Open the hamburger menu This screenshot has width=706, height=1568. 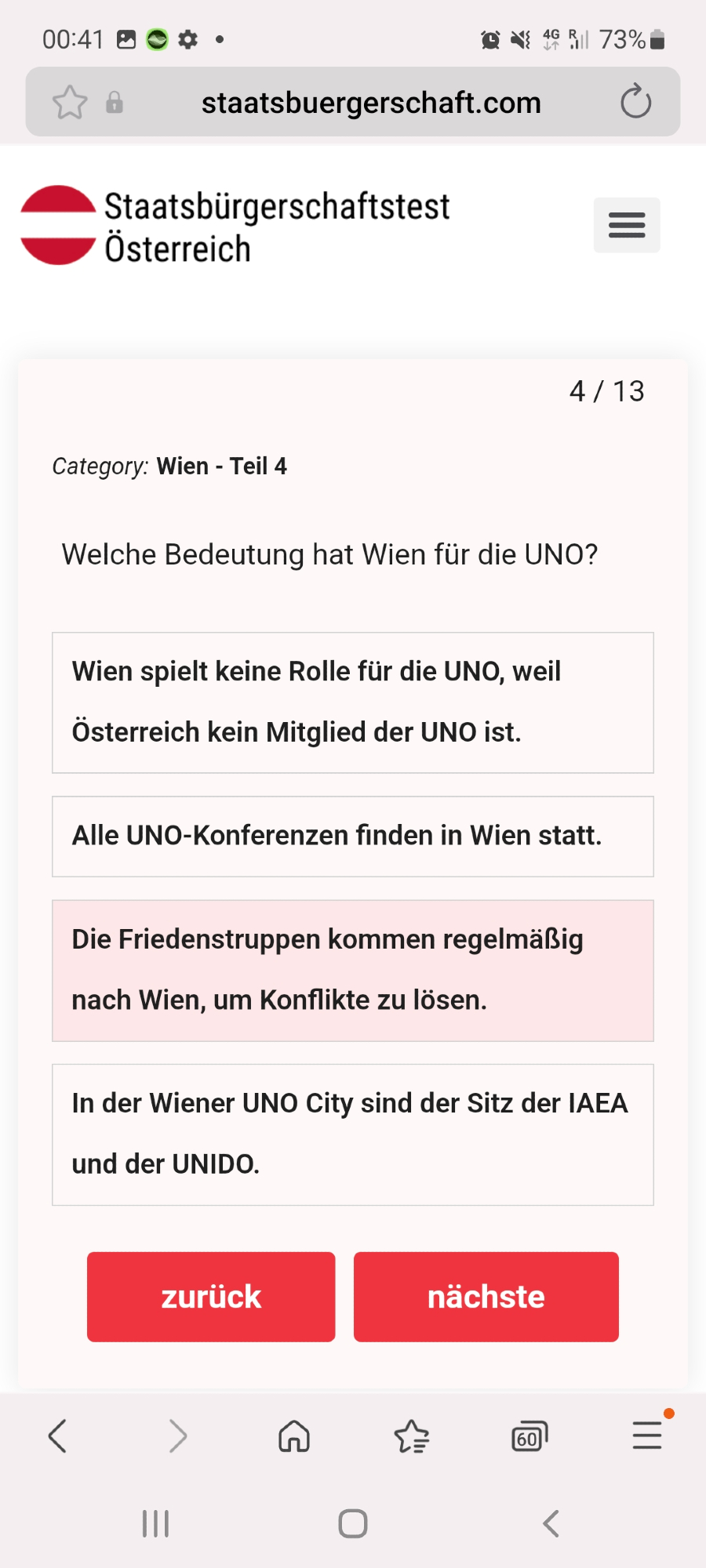pos(626,225)
